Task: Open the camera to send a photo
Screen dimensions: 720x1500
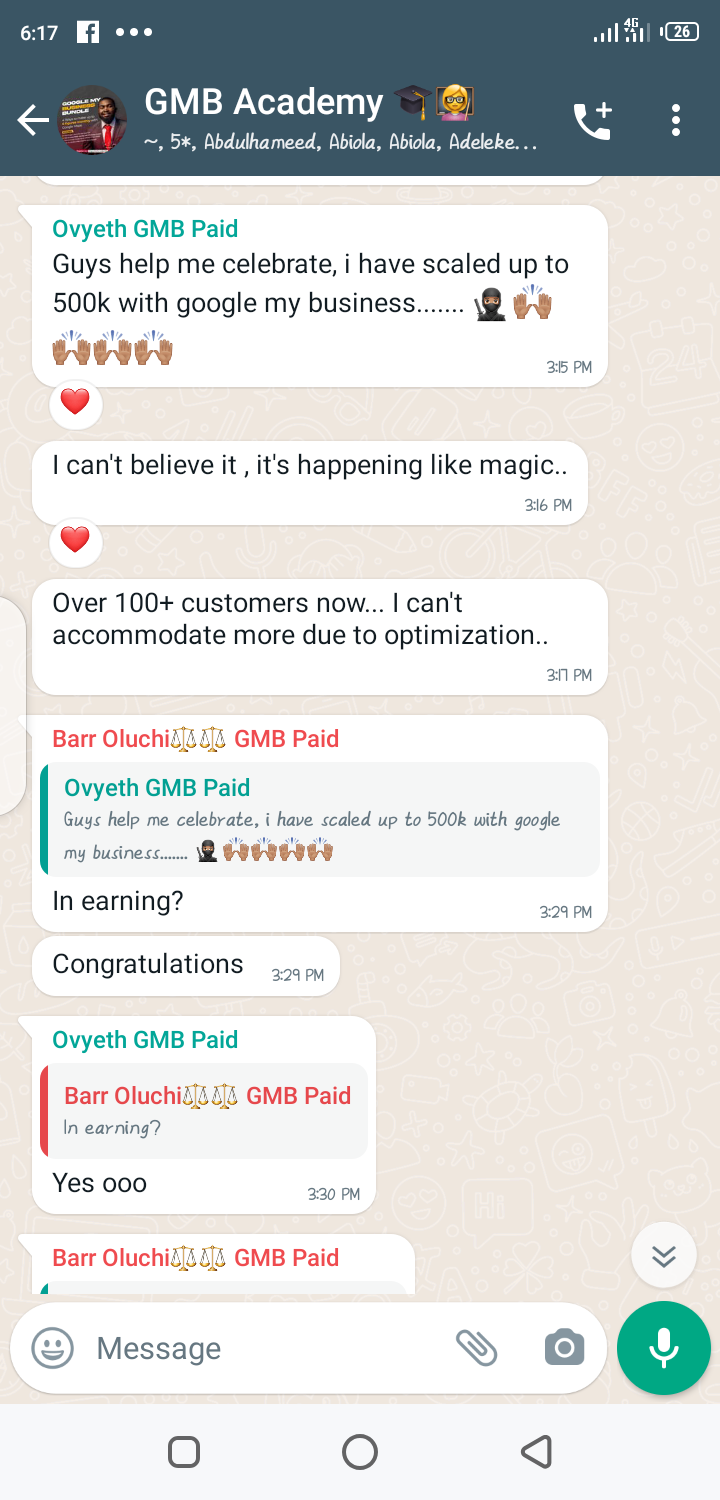Action: pos(564,1348)
